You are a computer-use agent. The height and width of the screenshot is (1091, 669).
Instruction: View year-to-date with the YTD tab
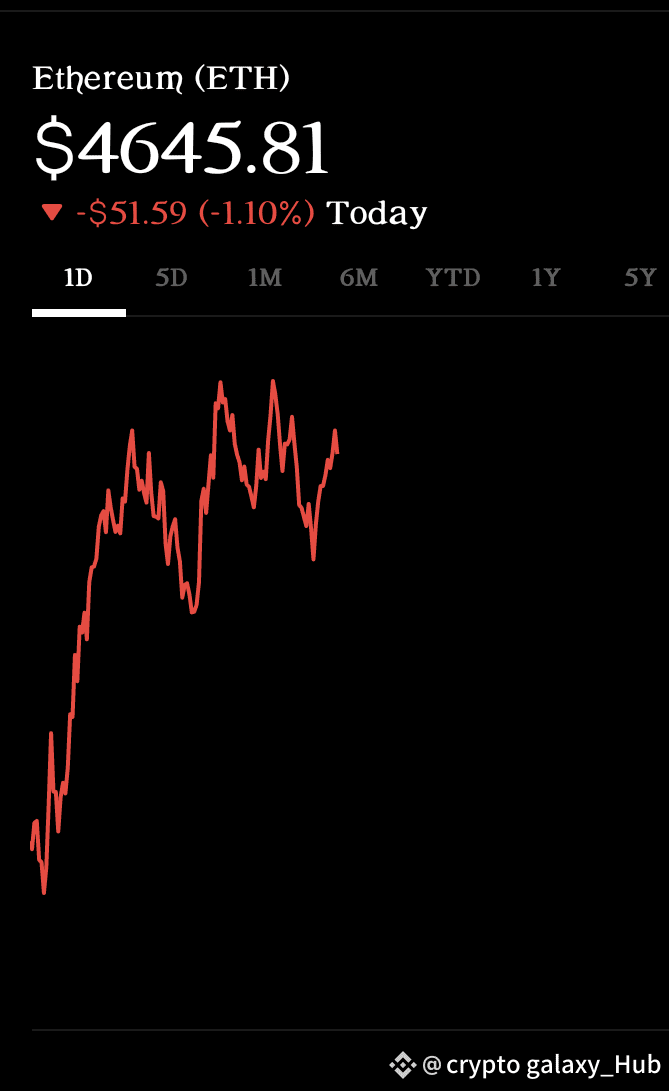click(453, 278)
